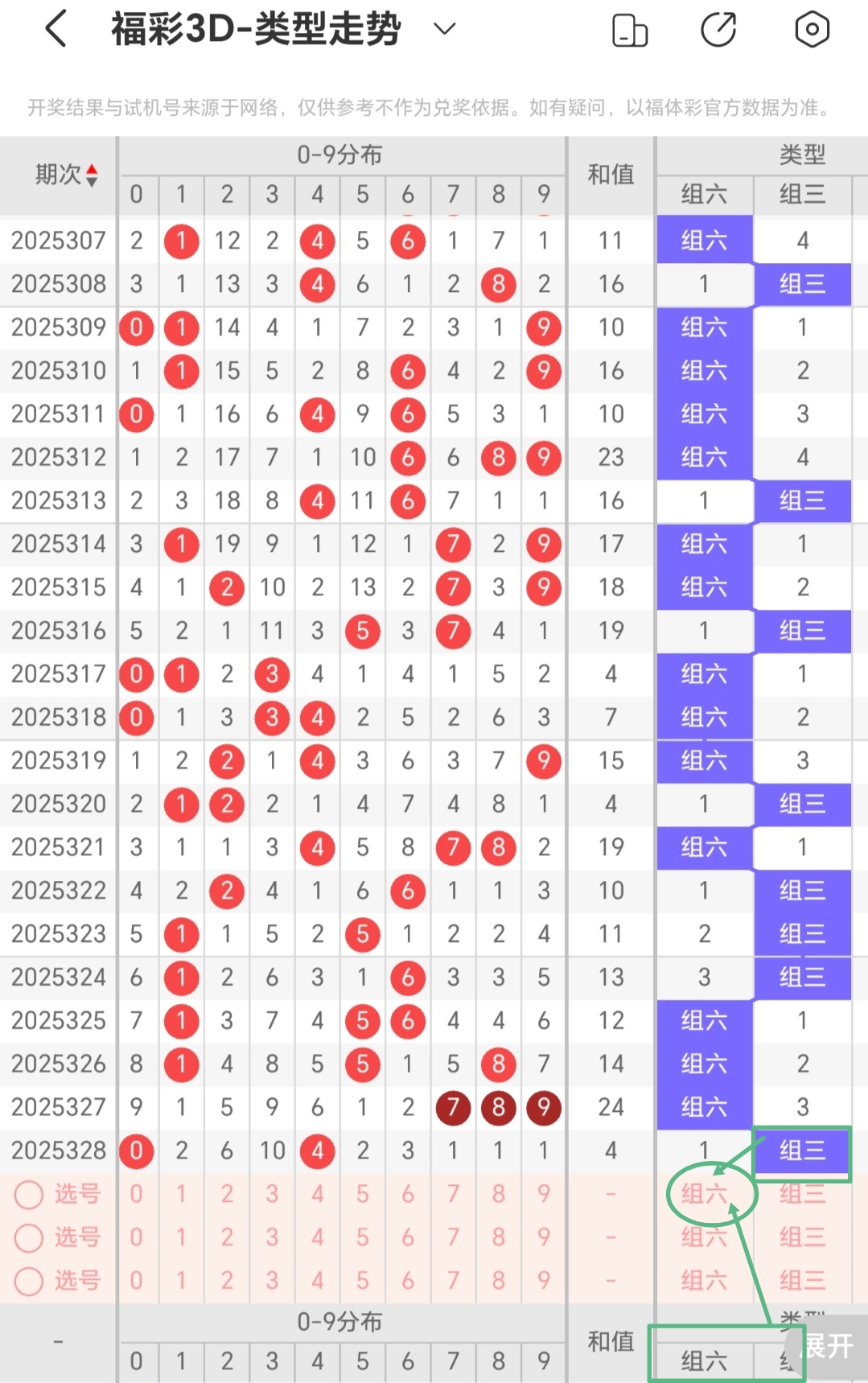Select the first 选号 radio circle
This screenshot has height=1383, width=868.
(x=29, y=1196)
